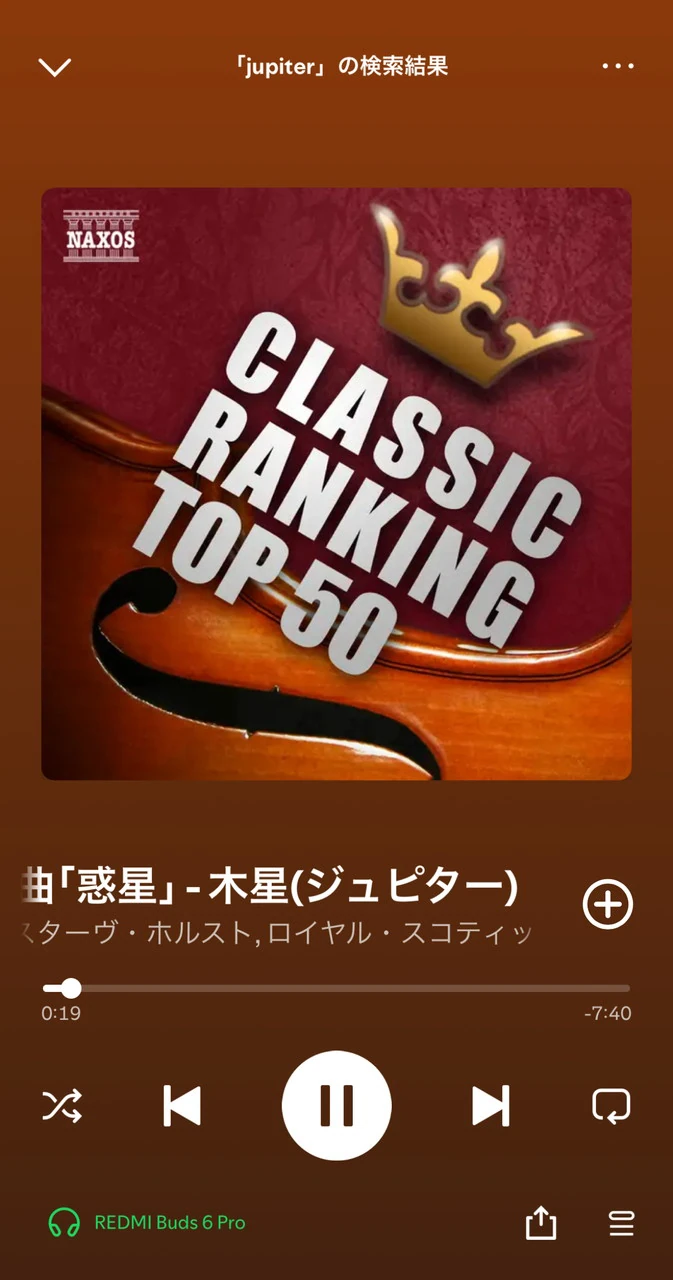Toggle repeat mode
The width and height of the screenshot is (673, 1280).
pos(611,1106)
